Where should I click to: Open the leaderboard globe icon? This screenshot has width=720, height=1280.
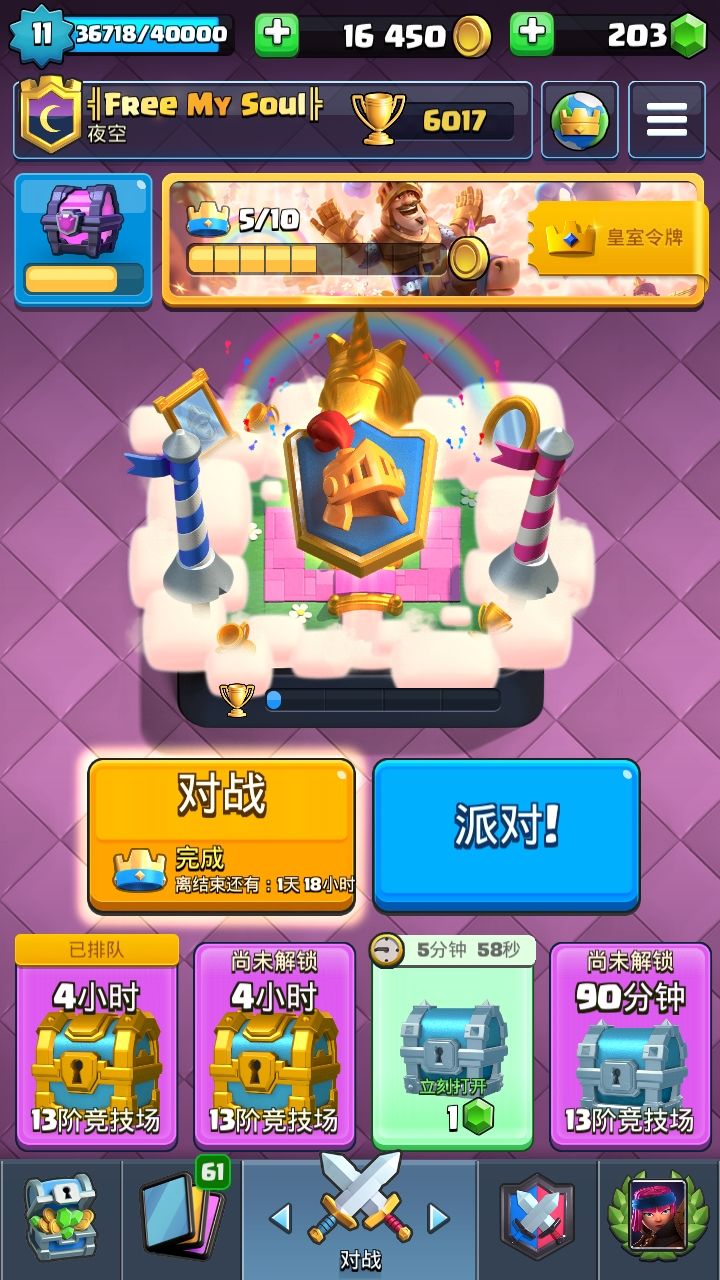[x=580, y=120]
